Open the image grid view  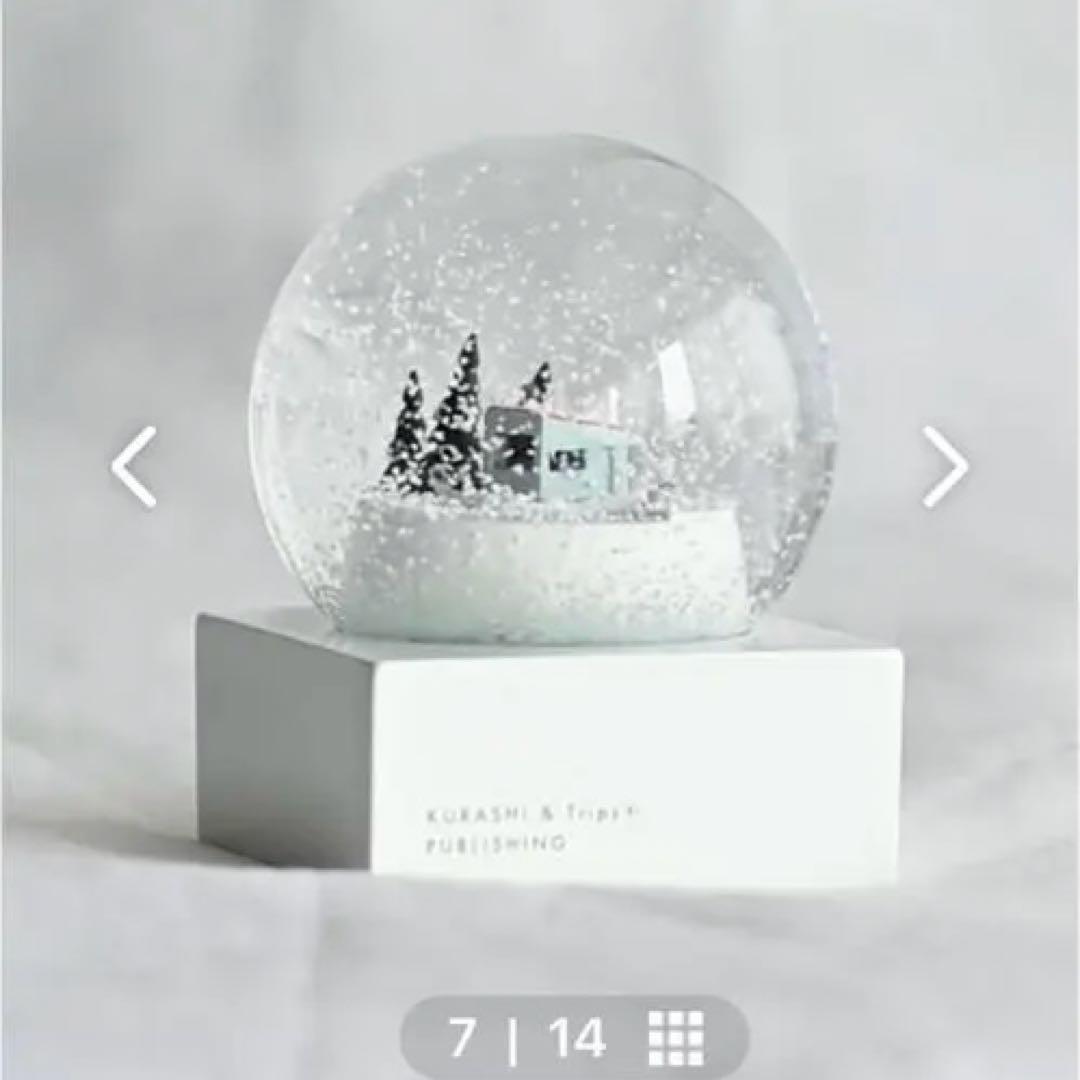tap(676, 1039)
